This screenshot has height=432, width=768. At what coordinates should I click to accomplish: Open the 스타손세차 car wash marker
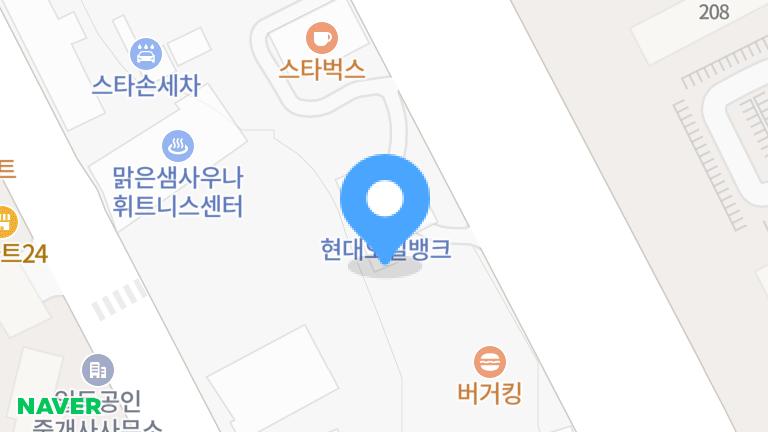[146, 52]
